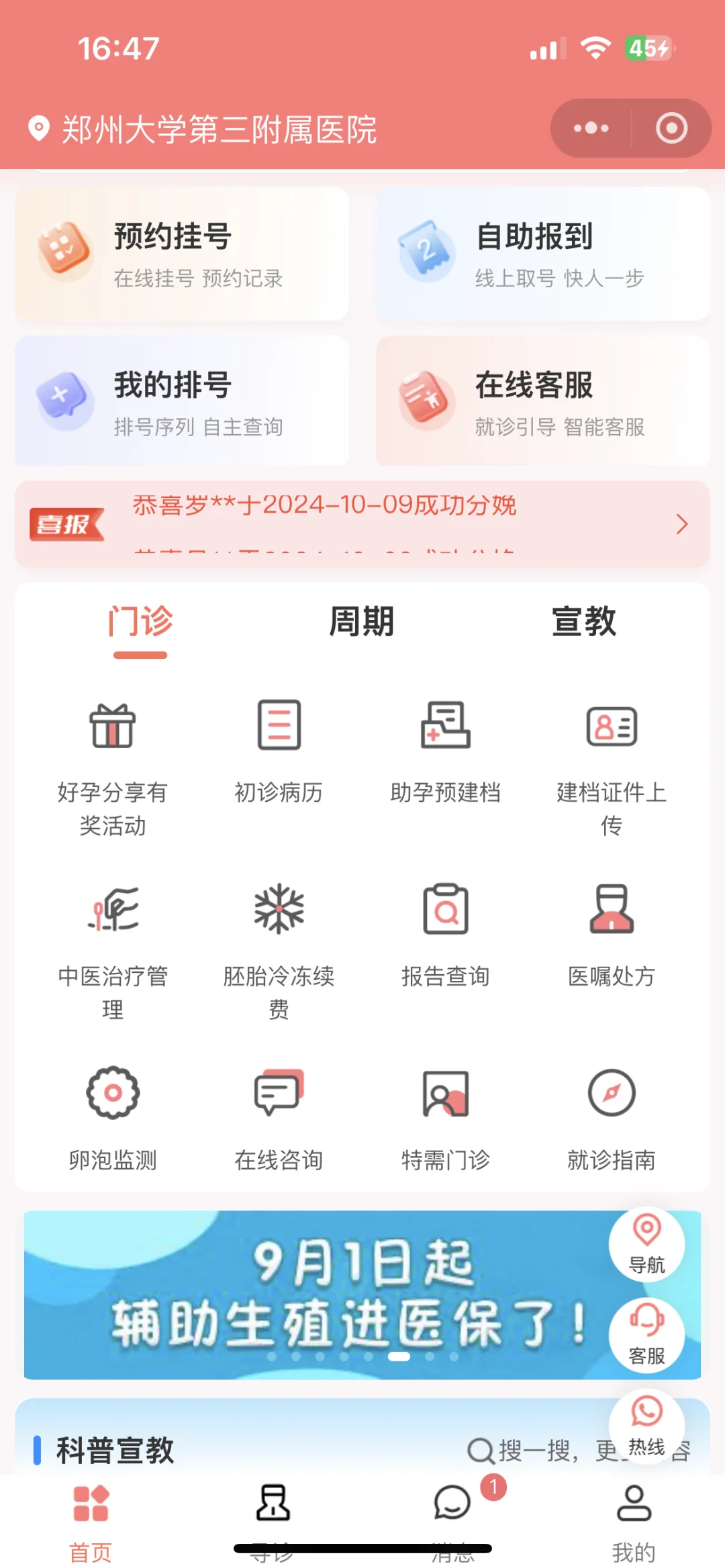
Task: Open the mini program more options menu
Action: [x=591, y=128]
